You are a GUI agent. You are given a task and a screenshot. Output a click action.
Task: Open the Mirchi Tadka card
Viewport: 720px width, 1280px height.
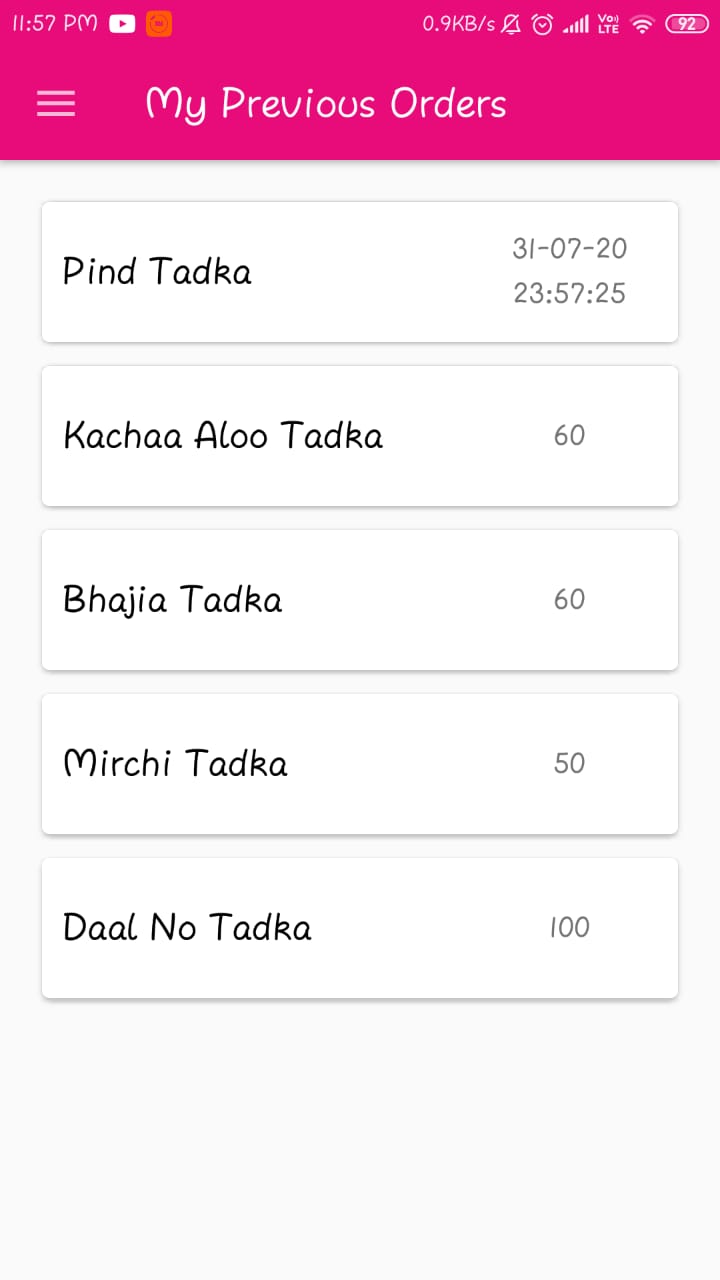point(360,764)
